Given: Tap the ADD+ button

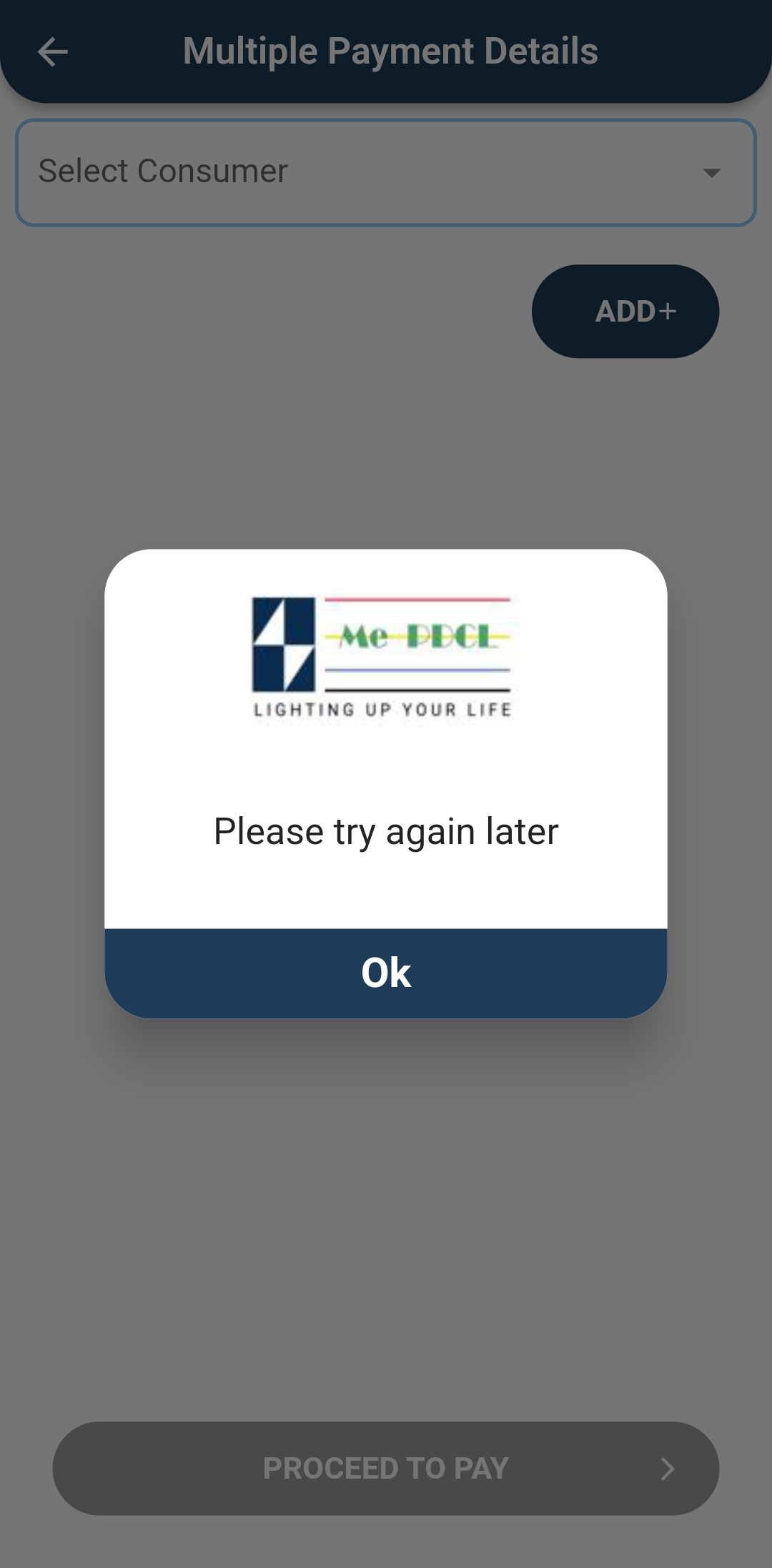Looking at the screenshot, I should pyautogui.click(x=625, y=311).
